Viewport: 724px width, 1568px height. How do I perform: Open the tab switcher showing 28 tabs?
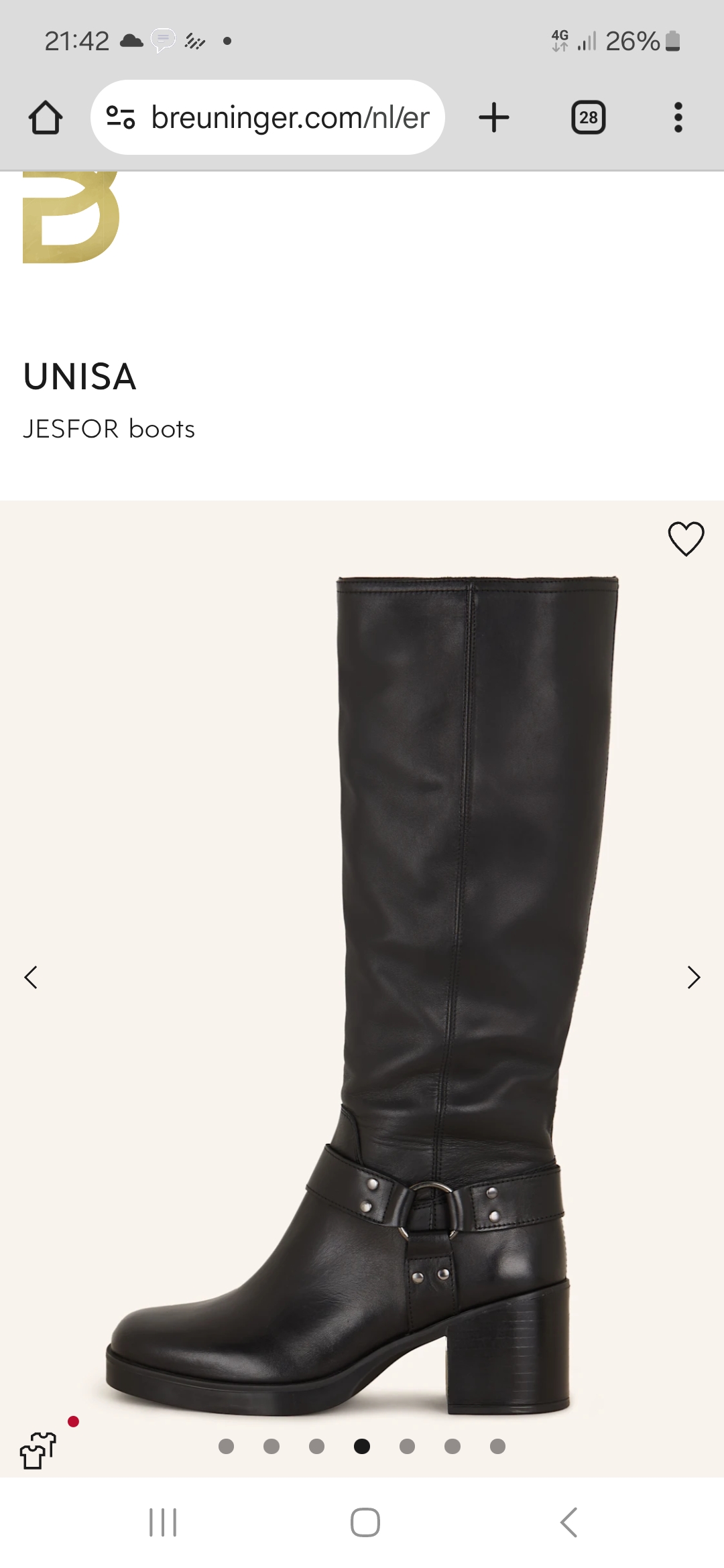(588, 118)
